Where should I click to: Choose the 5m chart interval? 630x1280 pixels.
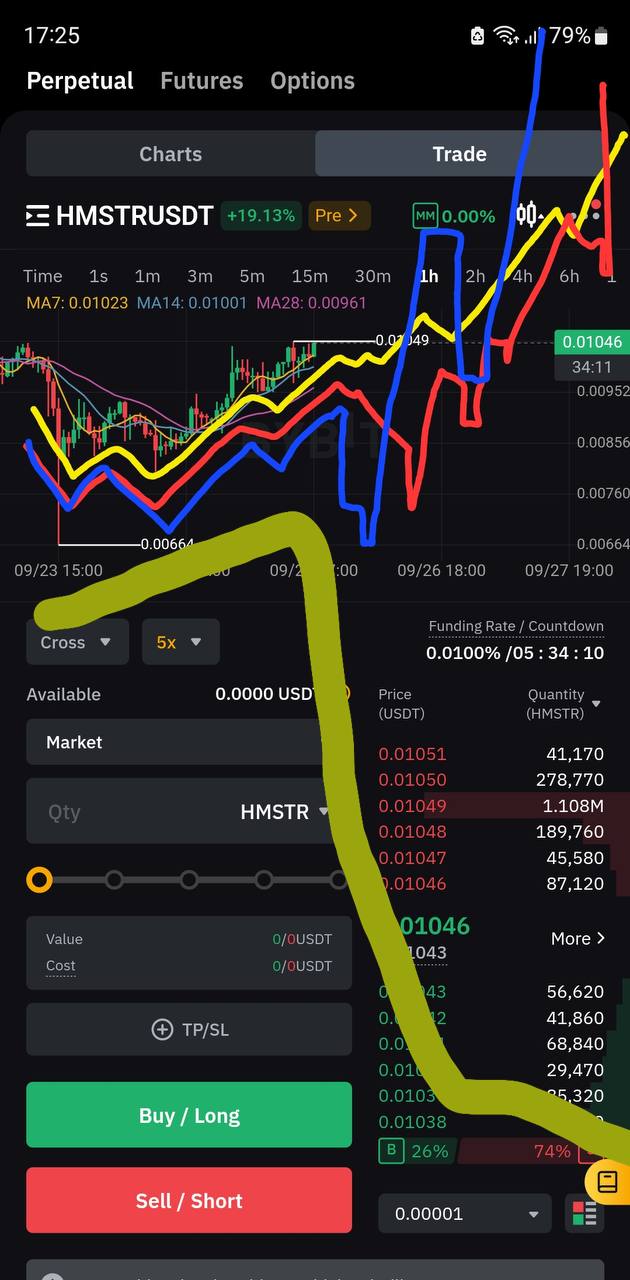(x=252, y=276)
